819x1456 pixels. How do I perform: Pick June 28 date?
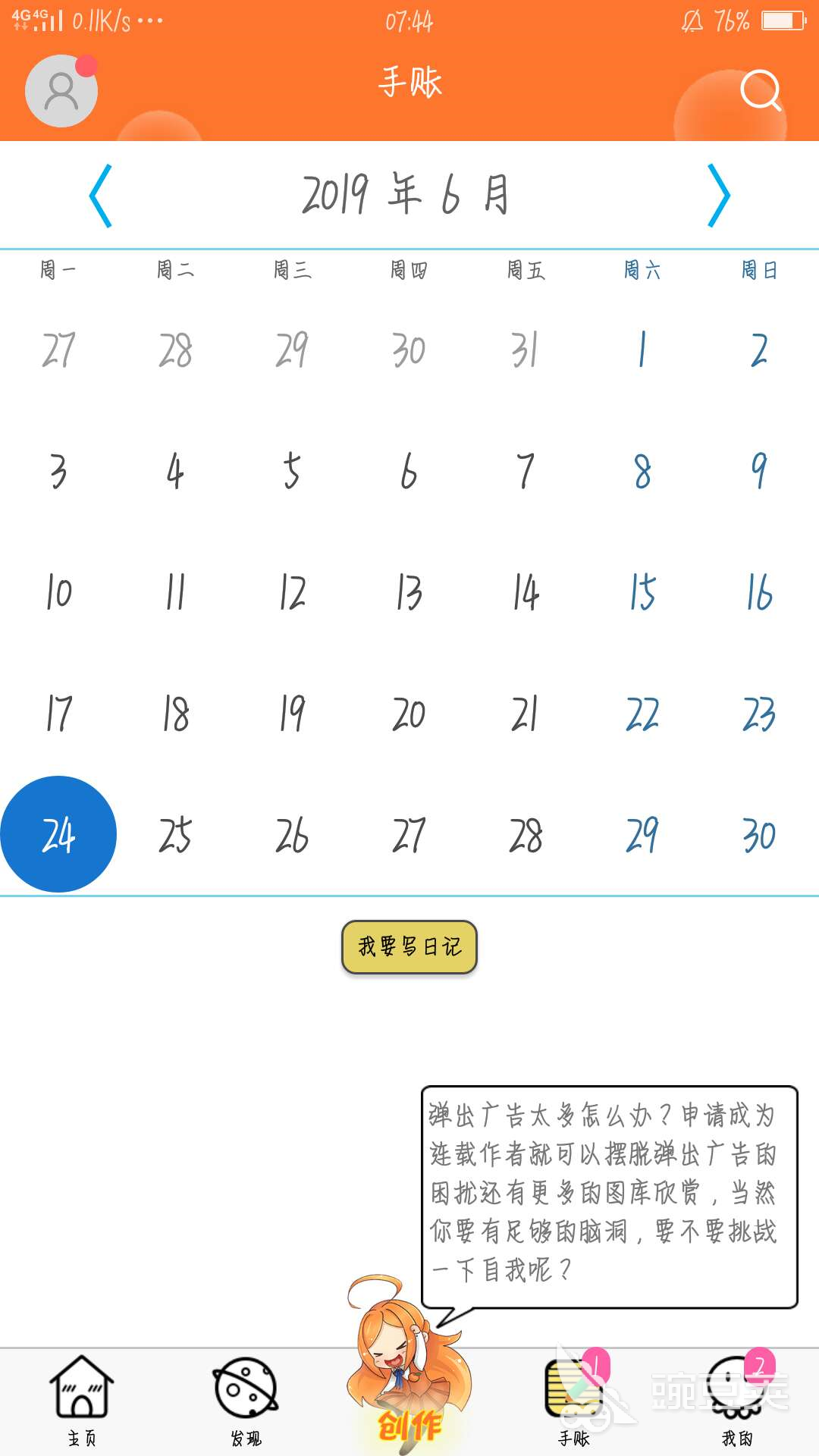click(526, 835)
